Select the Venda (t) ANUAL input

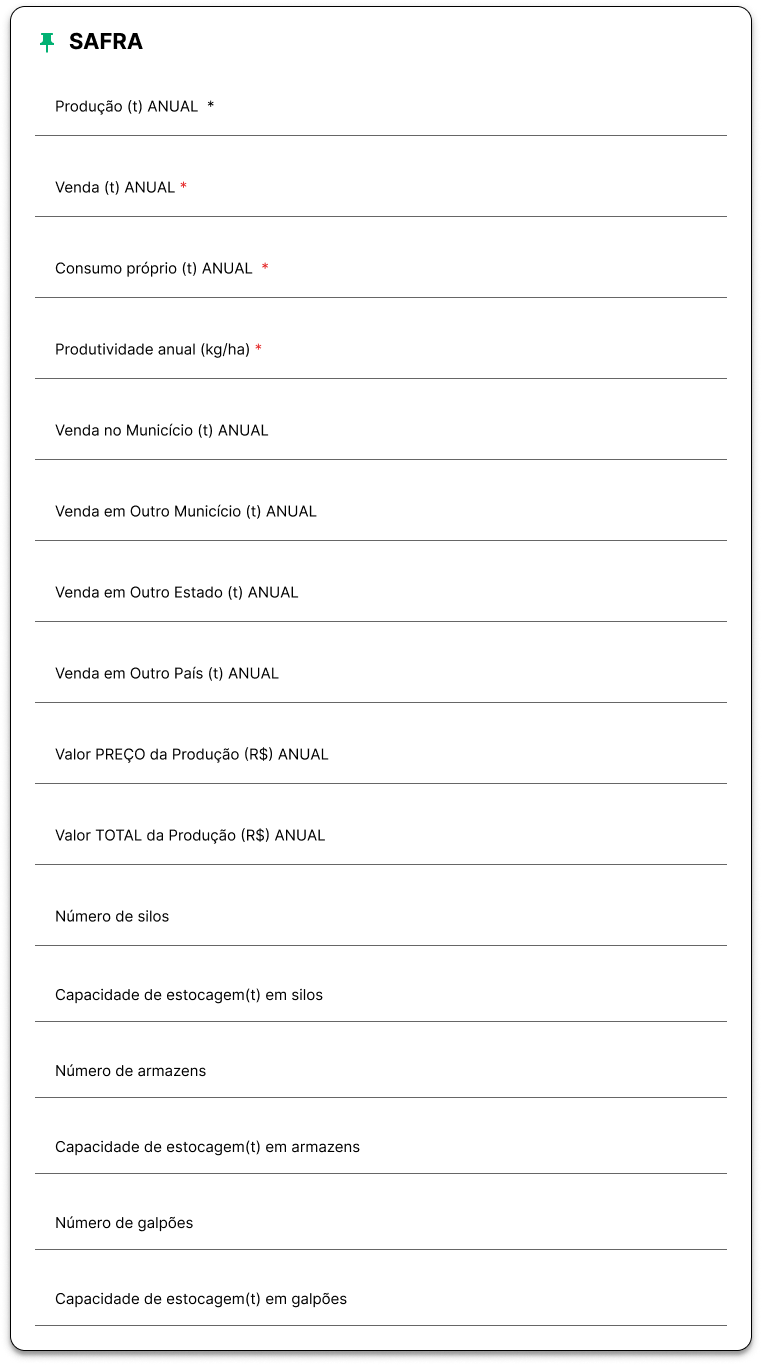[x=381, y=187]
